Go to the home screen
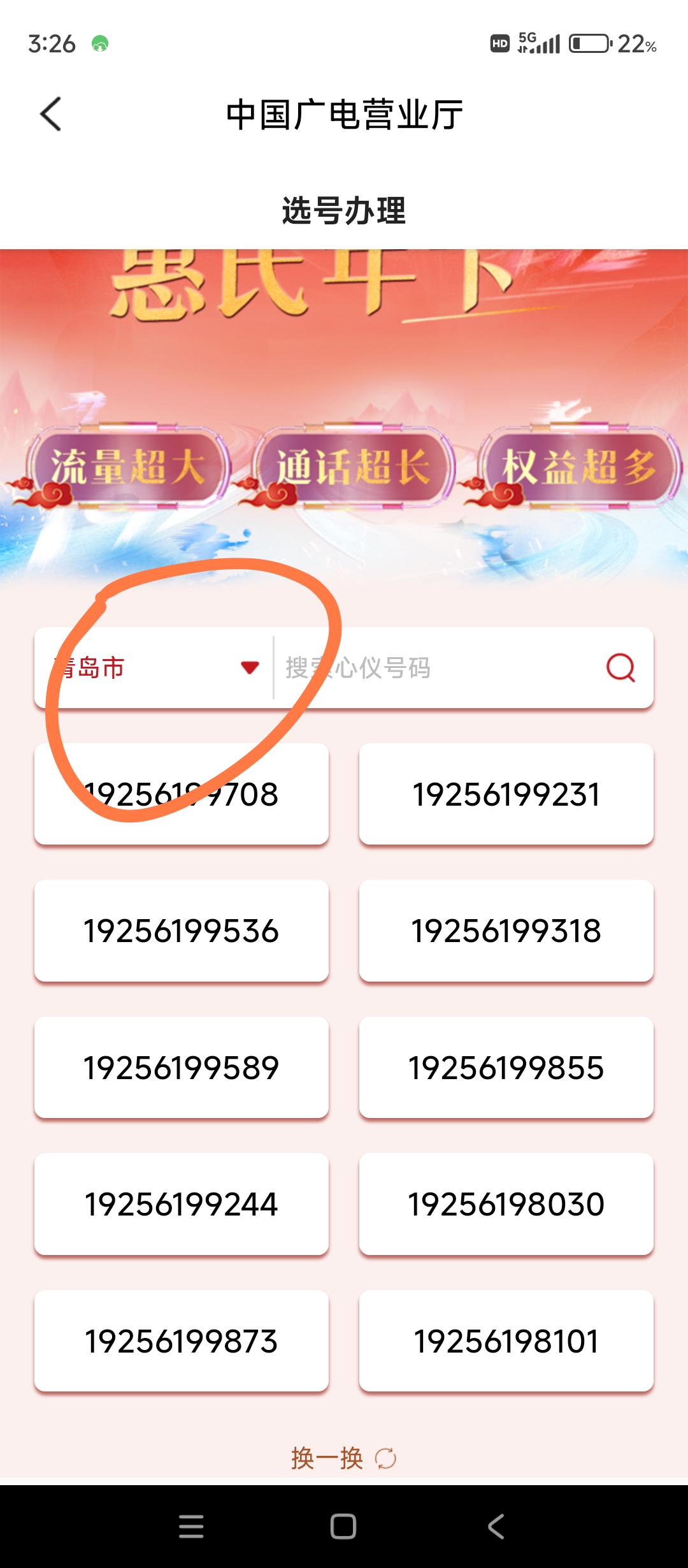This screenshot has height=1568, width=688. tap(343, 1527)
